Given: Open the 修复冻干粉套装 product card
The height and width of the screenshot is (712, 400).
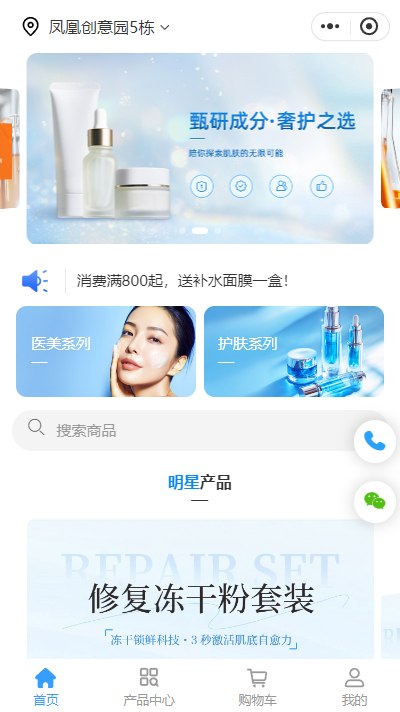Looking at the screenshot, I should coord(200,589).
